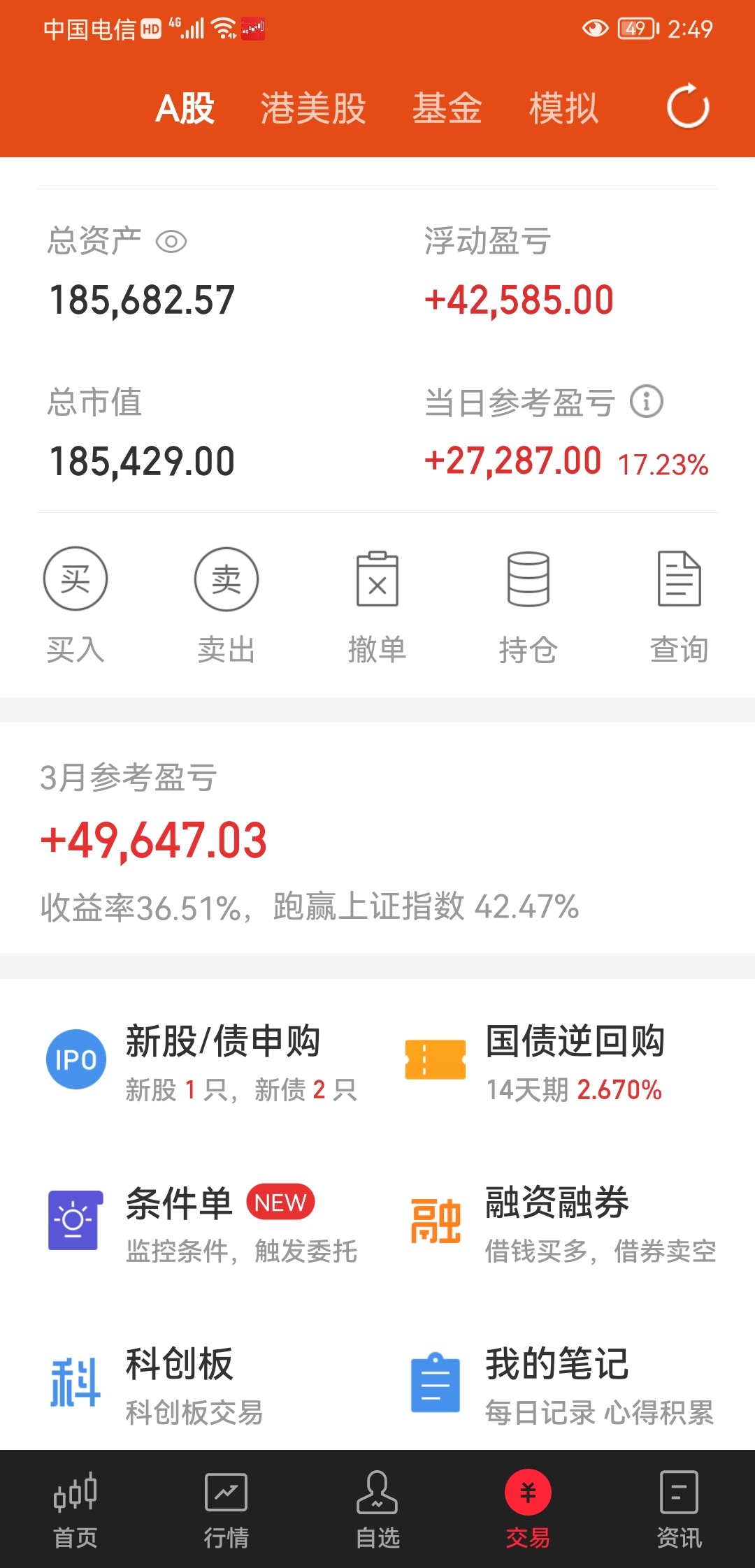The width and height of the screenshot is (755, 1568).
Task: Open 新股/债申购 subscription
Action: 203,1062
